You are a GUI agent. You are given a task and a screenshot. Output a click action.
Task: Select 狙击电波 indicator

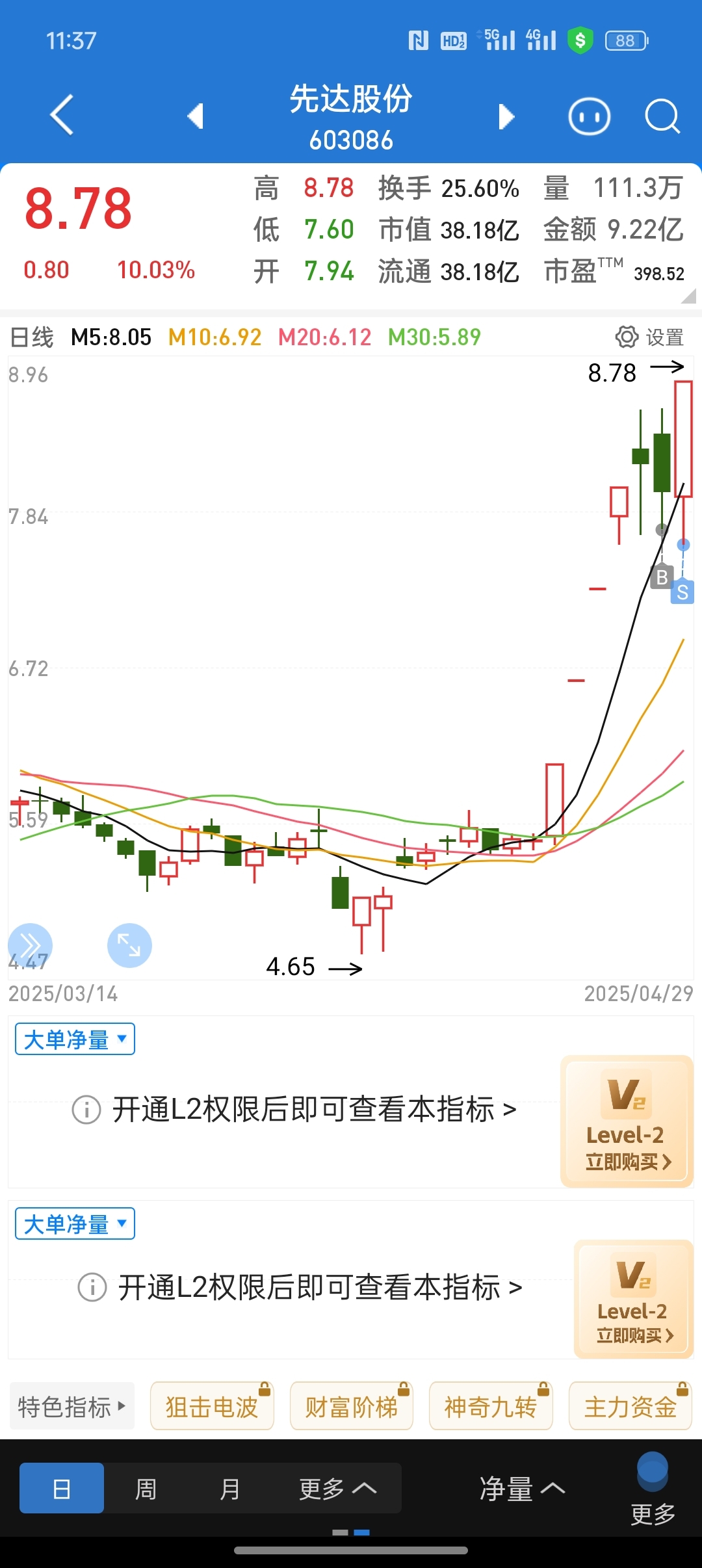click(212, 1407)
